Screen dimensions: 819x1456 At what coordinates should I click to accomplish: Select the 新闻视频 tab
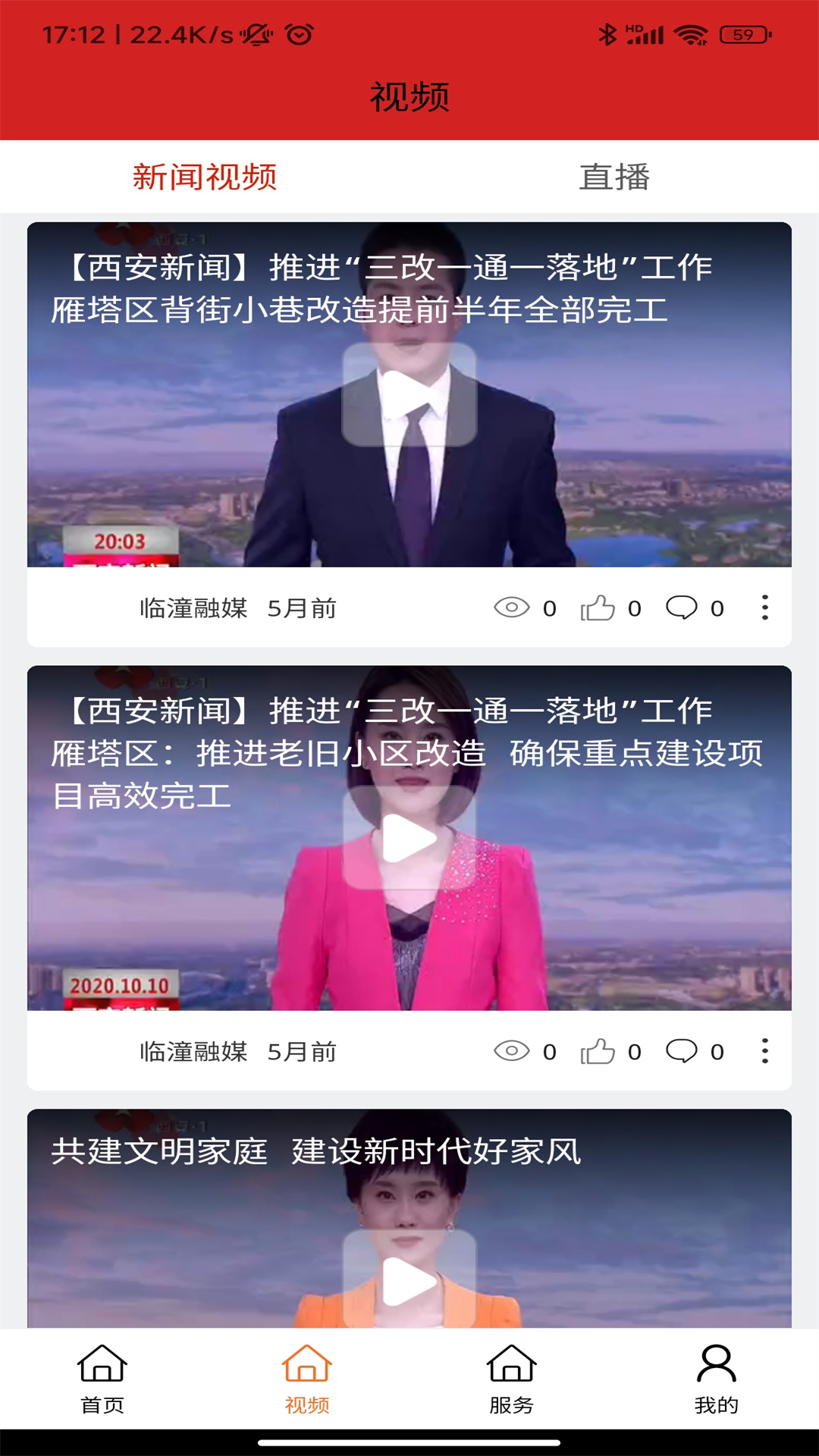[205, 177]
